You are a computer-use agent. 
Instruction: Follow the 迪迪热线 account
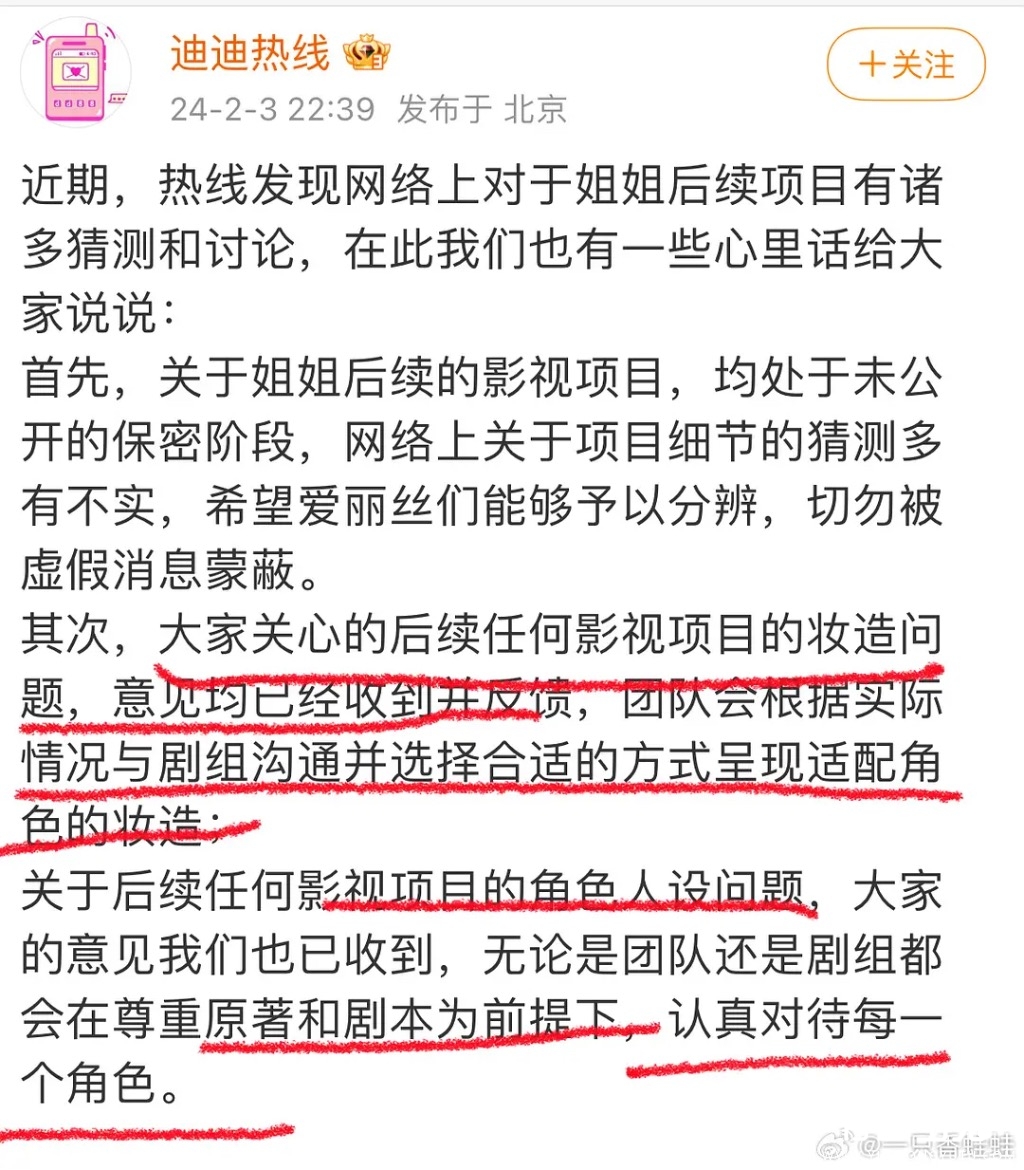click(x=906, y=65)
